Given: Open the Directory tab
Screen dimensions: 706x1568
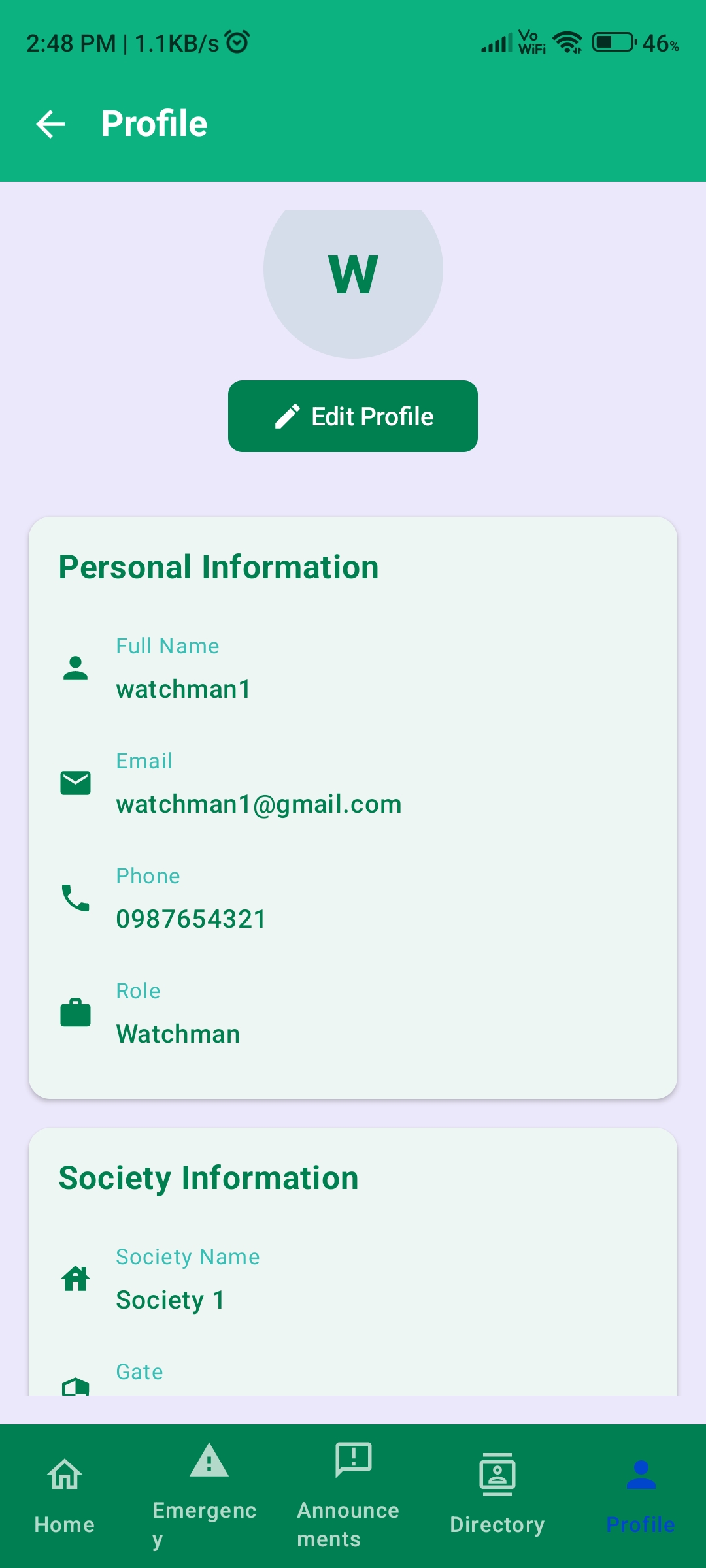Looking at the screenshot, I should click(x=497, y=1495).
